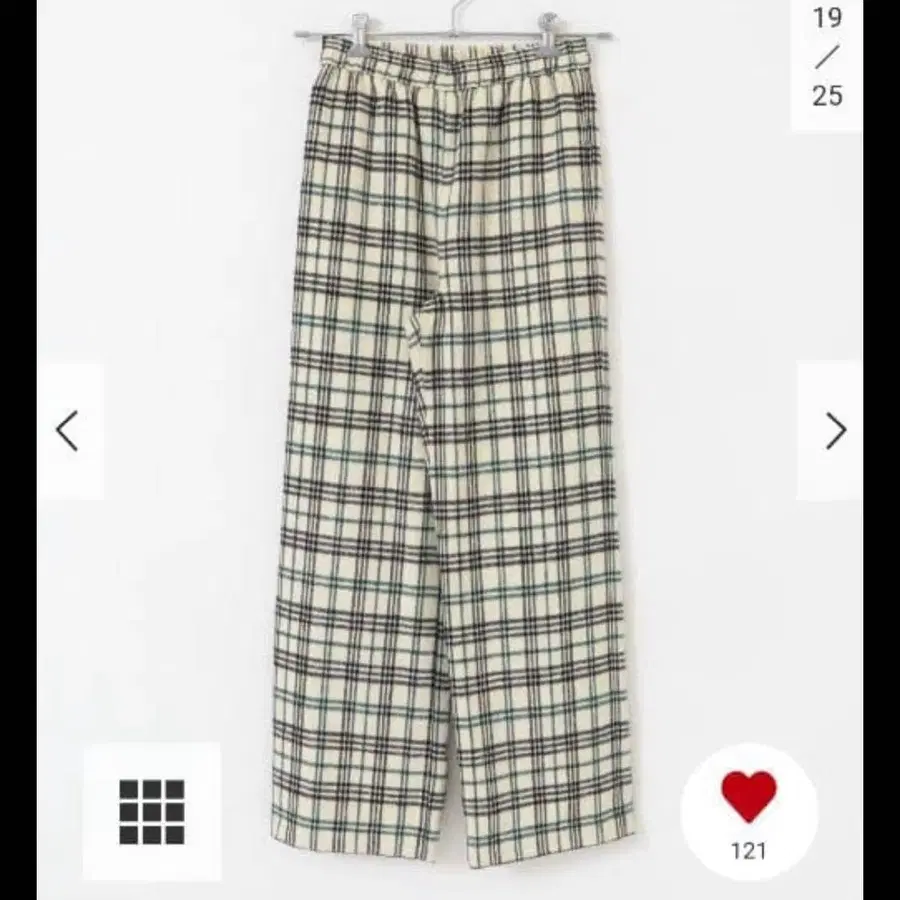Like this item with the heart
Viewport: 900px width, 900px height.
(748, 797)
